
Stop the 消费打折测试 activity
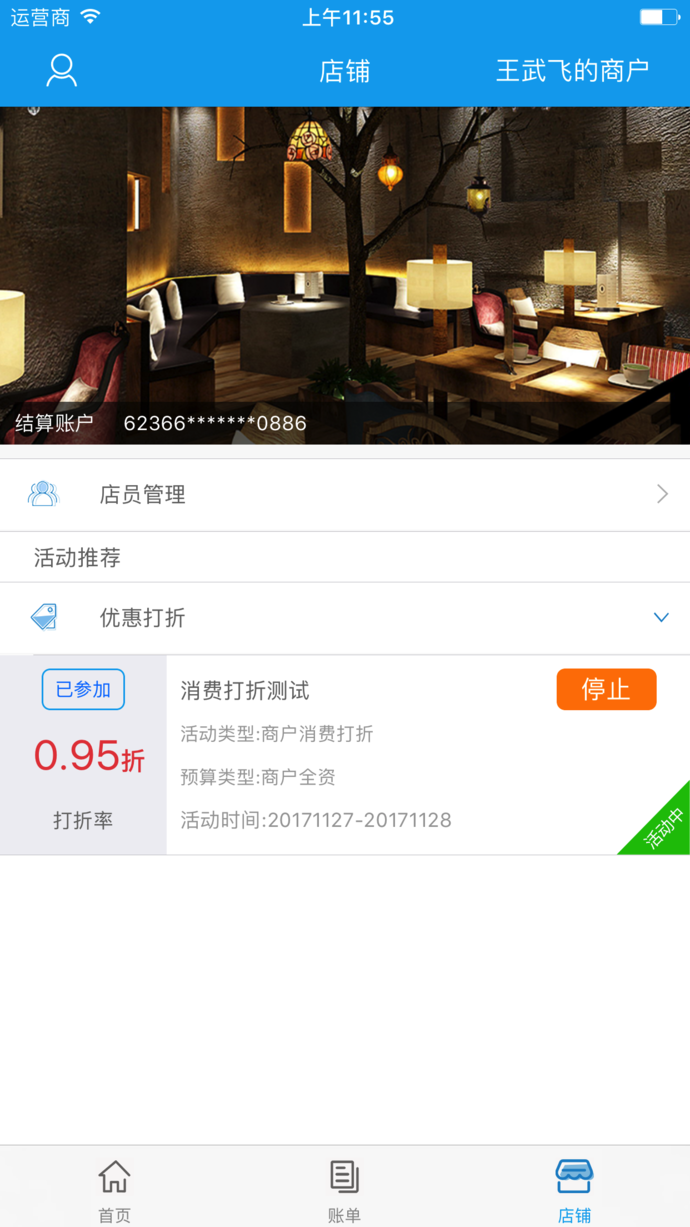click(606, 690)
